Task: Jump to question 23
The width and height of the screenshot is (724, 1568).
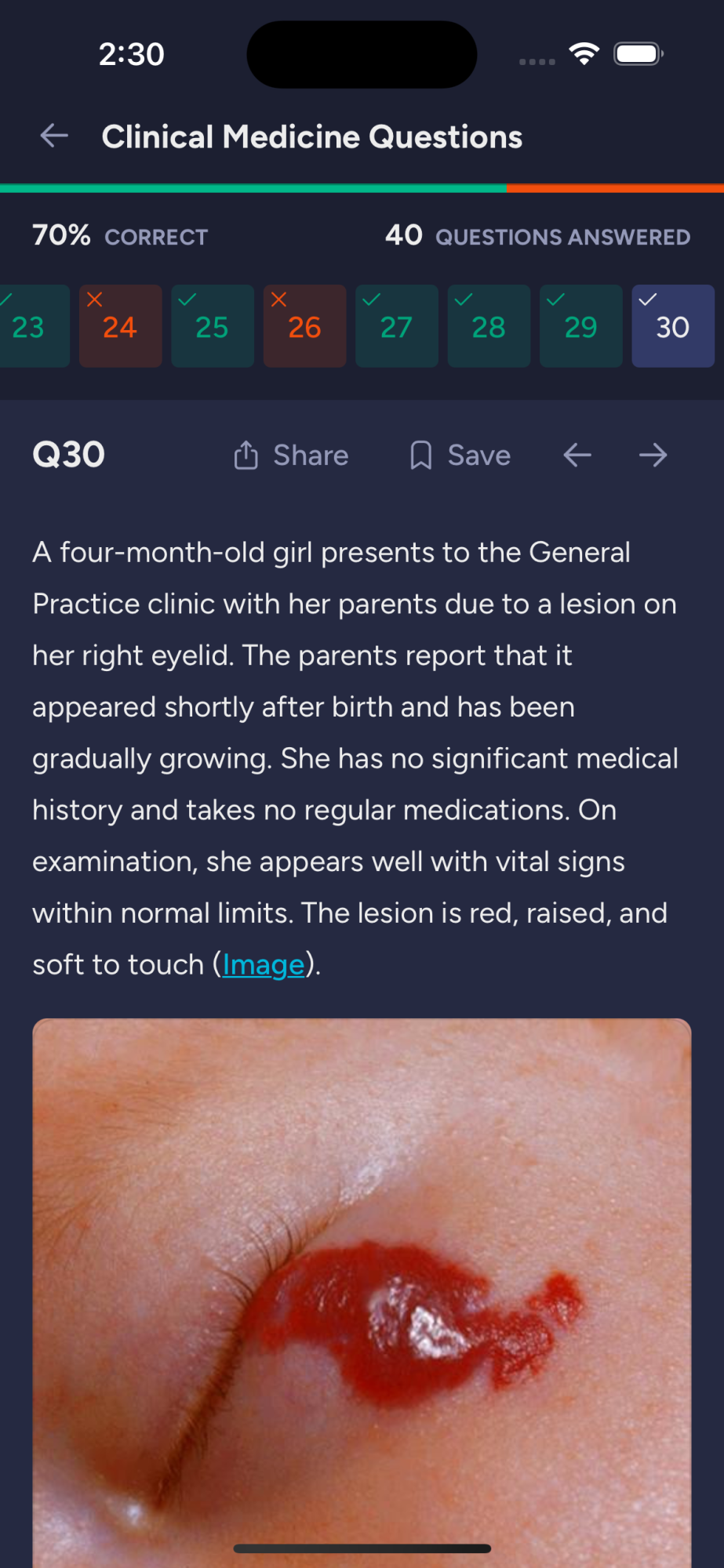Action: pyautogui.click(x=31, y=326)
